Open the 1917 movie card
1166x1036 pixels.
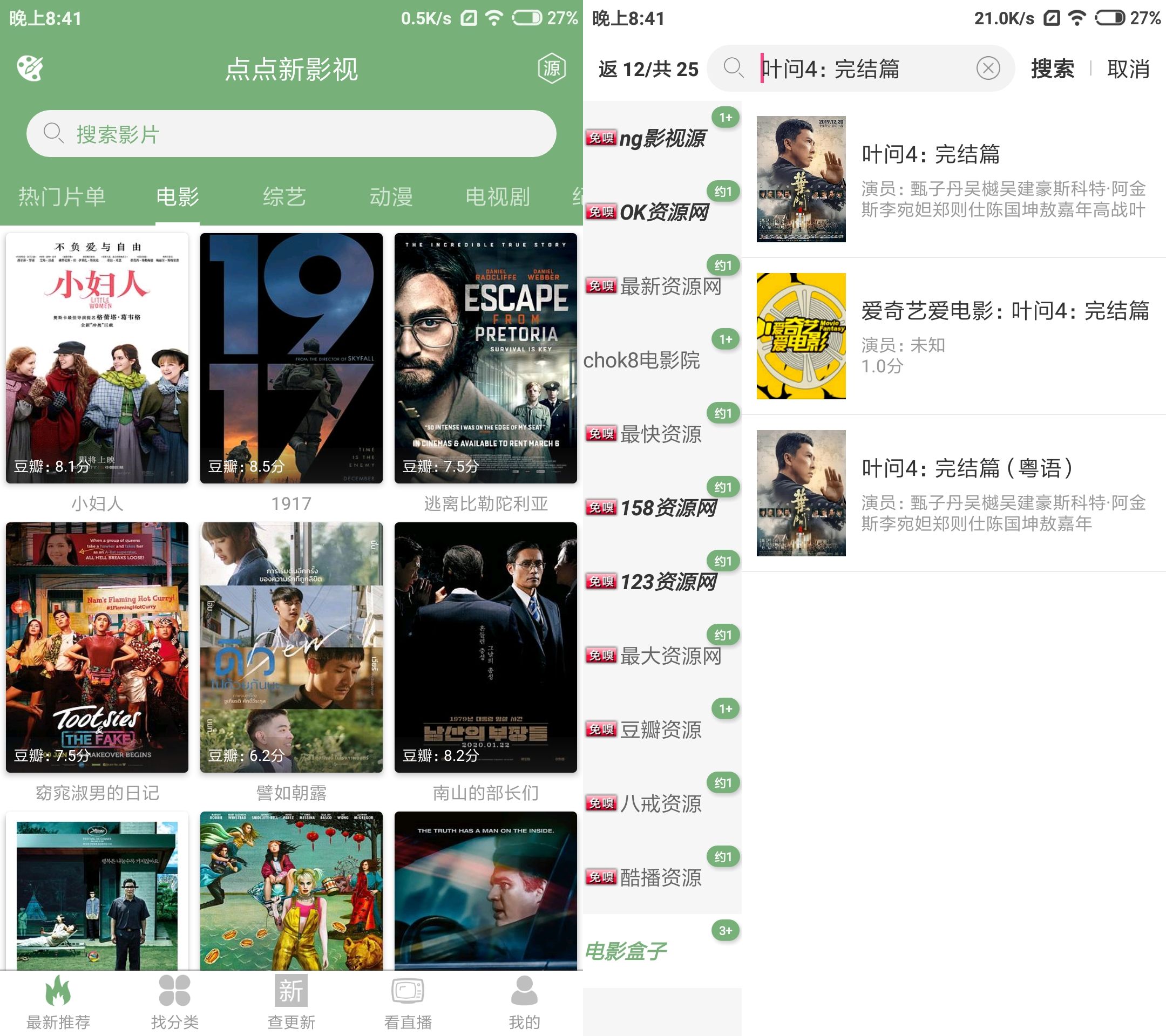291,358
